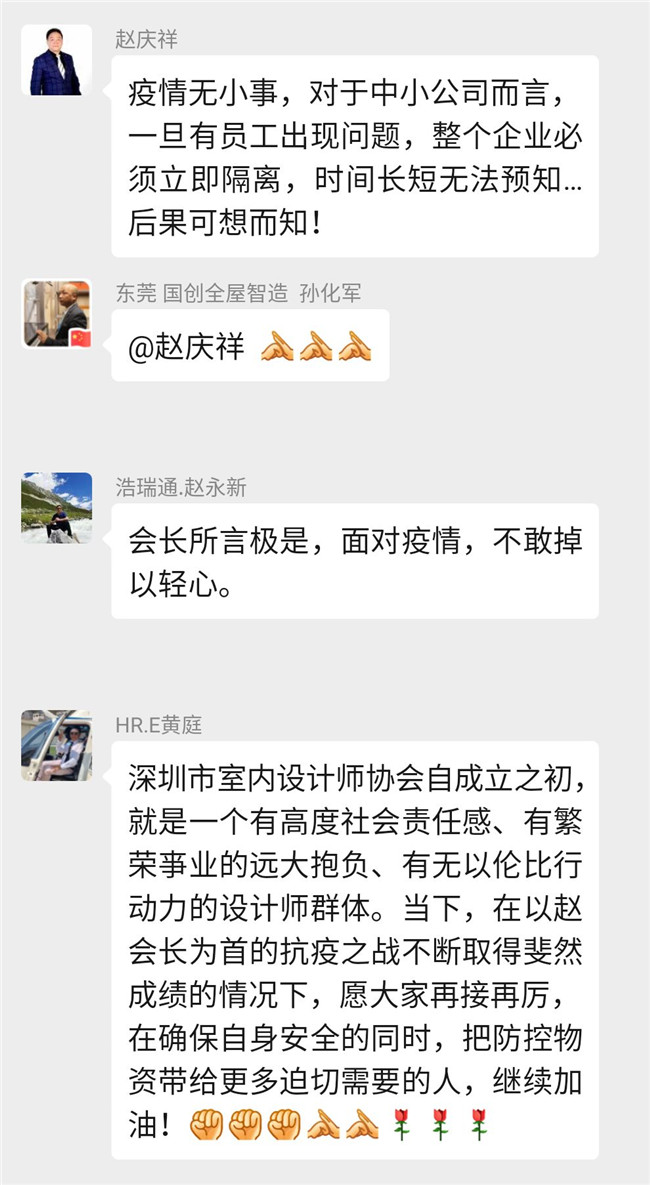Image resolution: width=650 pixels, height=1185 pixels.
Task: Open HR.E黄庭's profile avatar
Action: [x=56, y=746]
